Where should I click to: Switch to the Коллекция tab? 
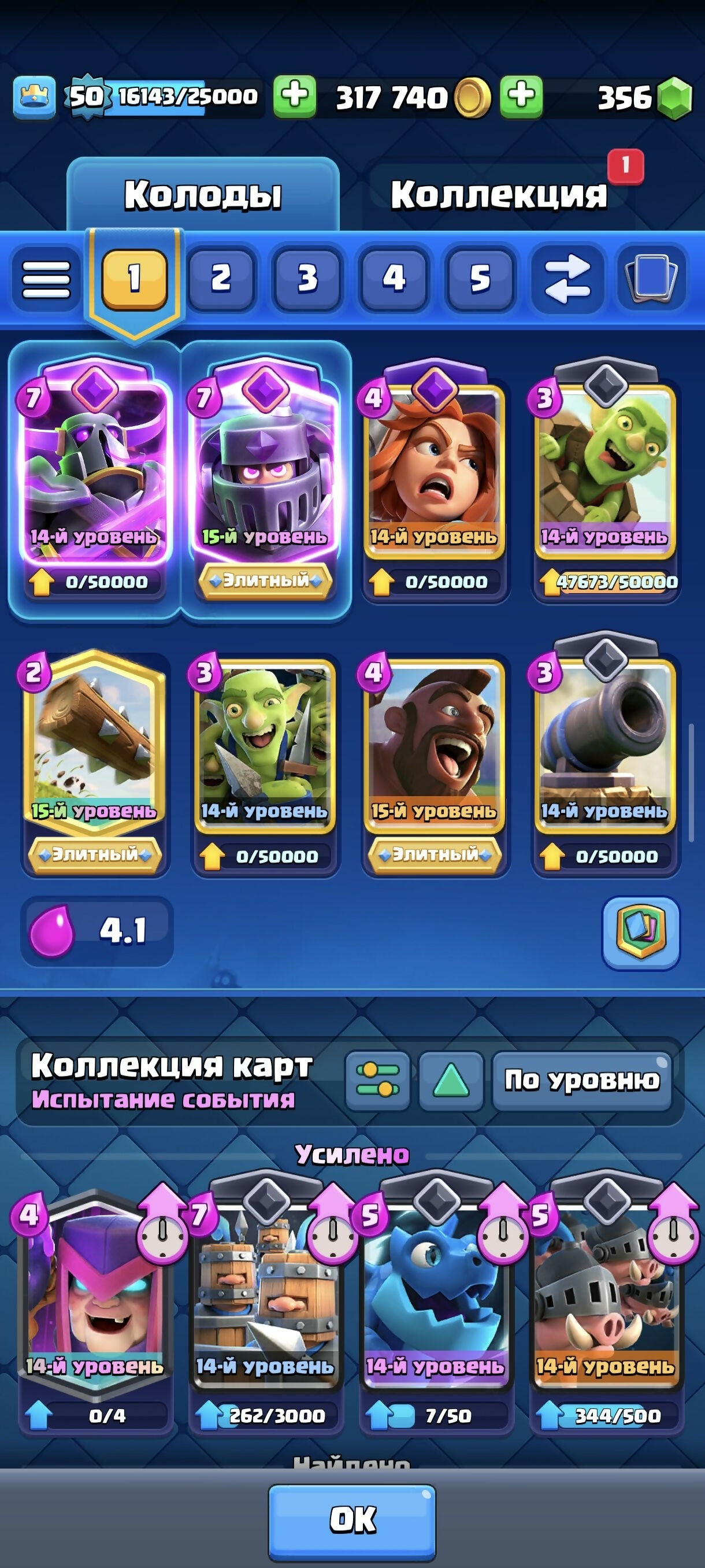pyautogui.click(x=499, y=195)
